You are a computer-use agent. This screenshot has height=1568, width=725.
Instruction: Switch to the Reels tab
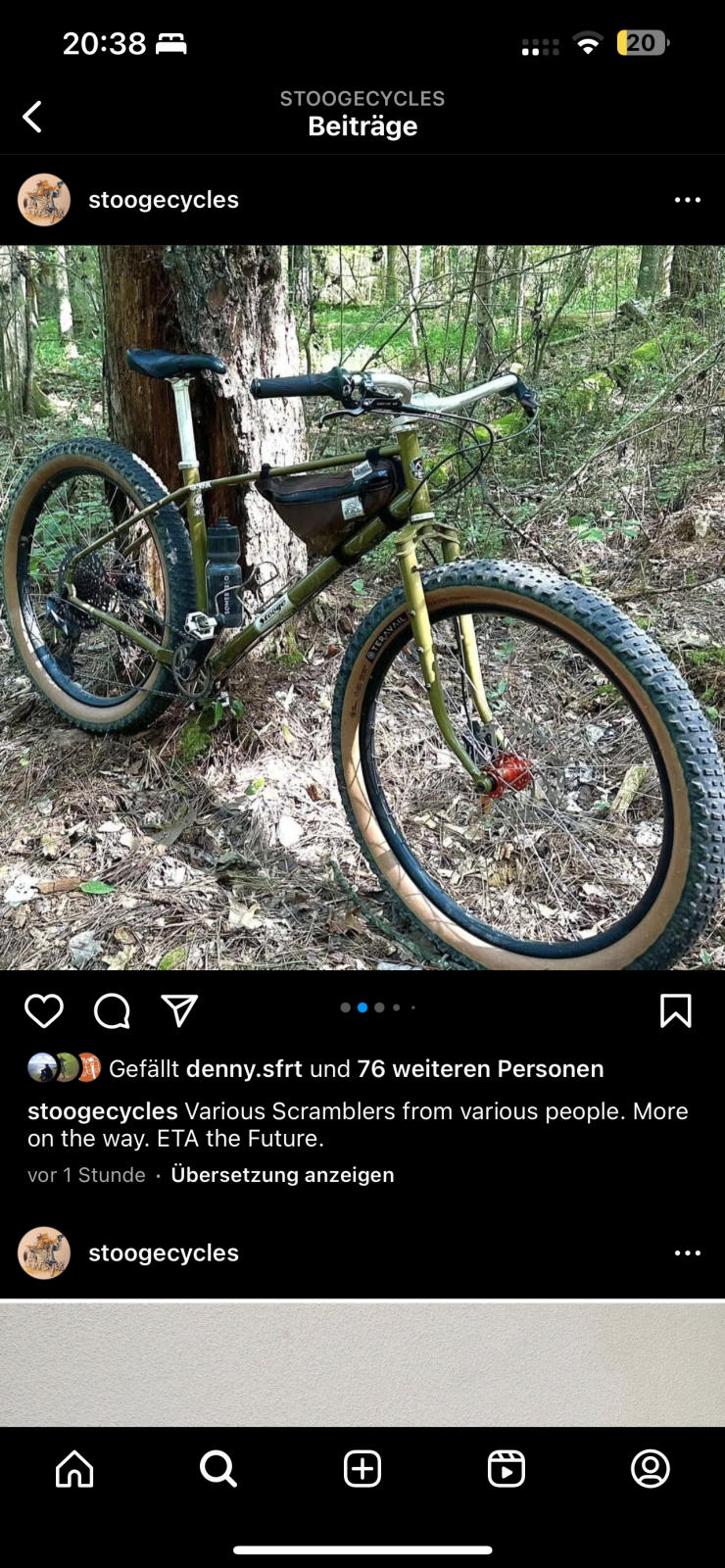tap(507, 1469)
